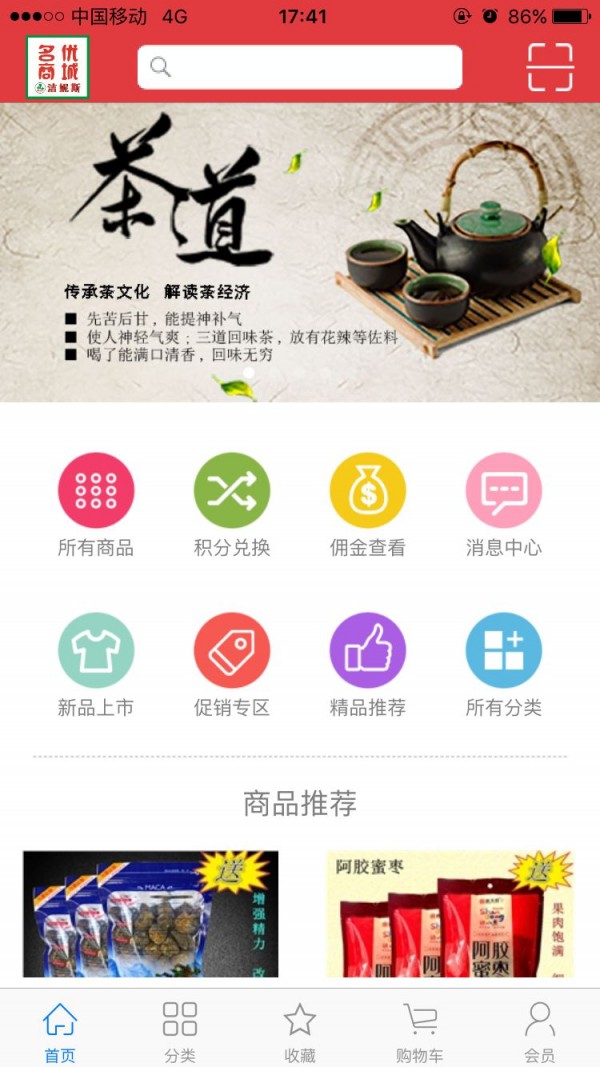Open the MACA product card
This screenshot has width=600, height=1067.
point(151,914)
